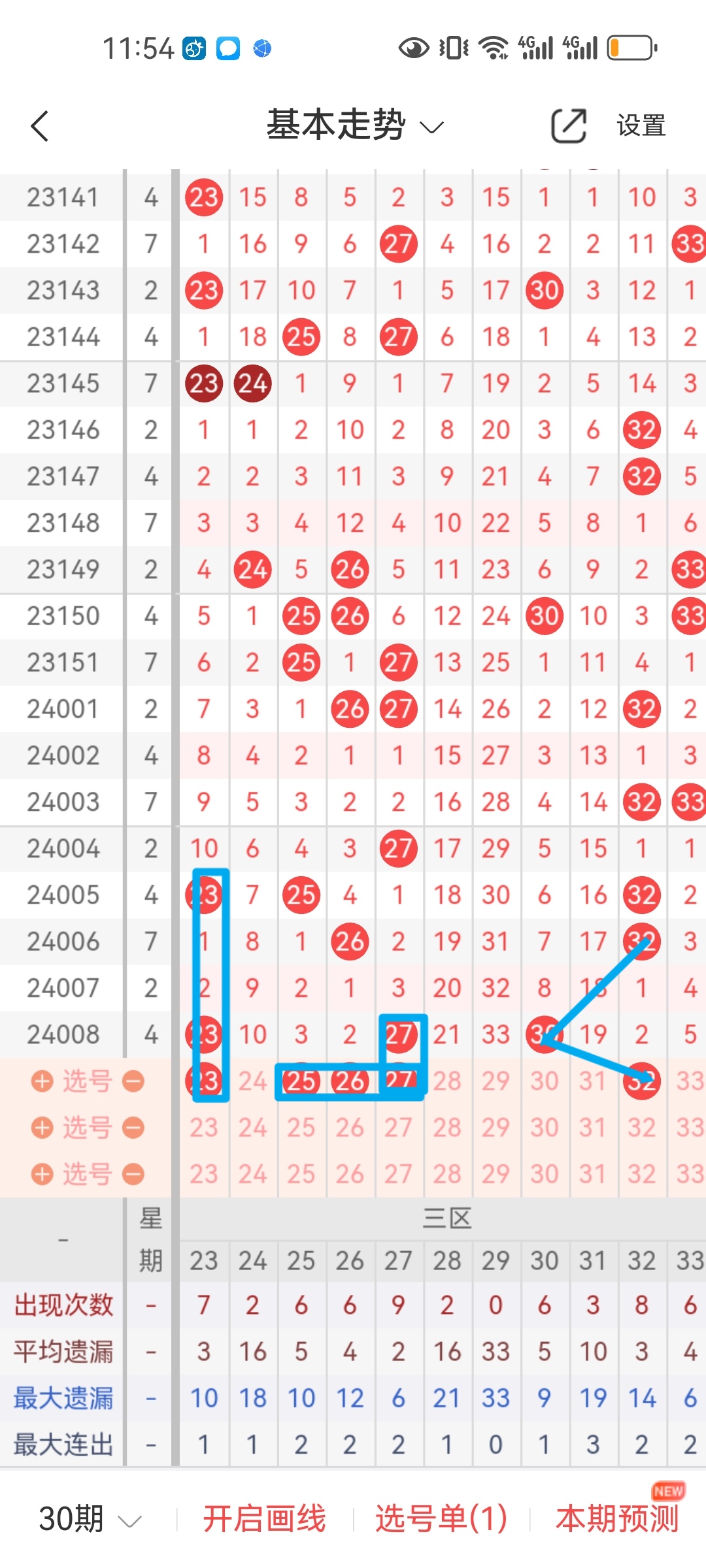Turn on 开启画线 line drawing

[x=264, y=1519]
